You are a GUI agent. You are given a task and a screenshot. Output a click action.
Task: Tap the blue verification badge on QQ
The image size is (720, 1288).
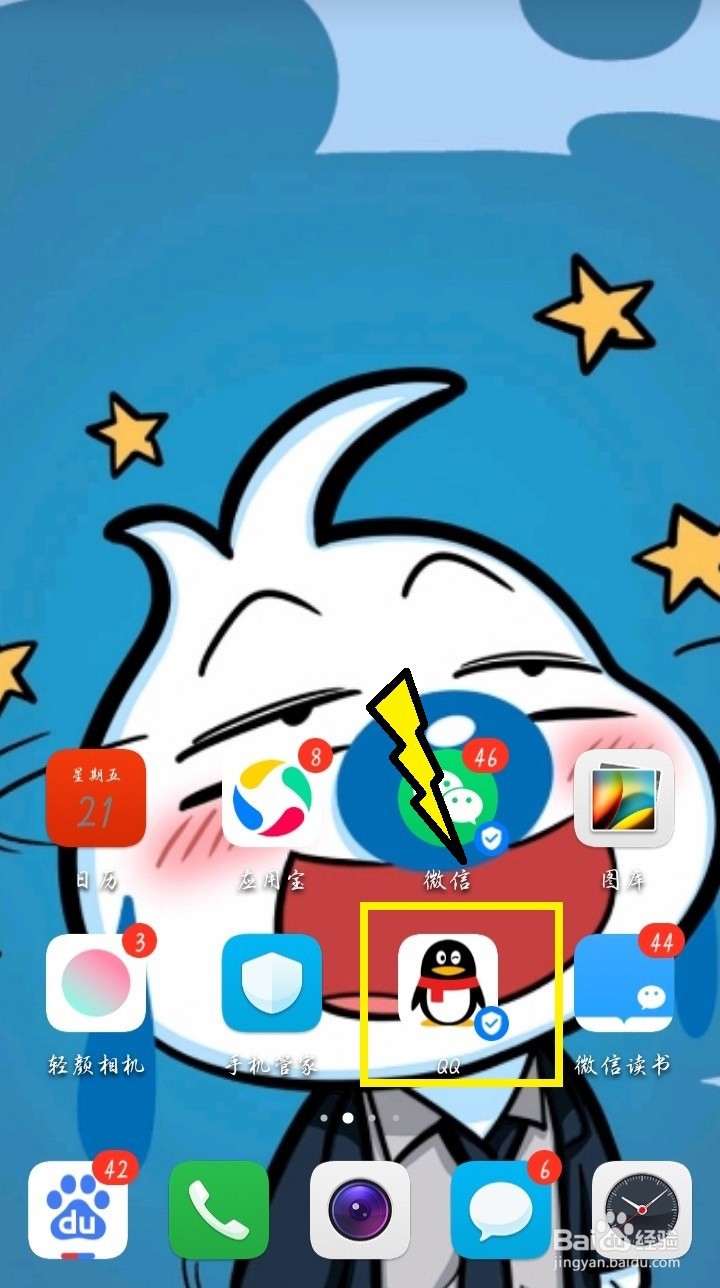click(491, 1022)
